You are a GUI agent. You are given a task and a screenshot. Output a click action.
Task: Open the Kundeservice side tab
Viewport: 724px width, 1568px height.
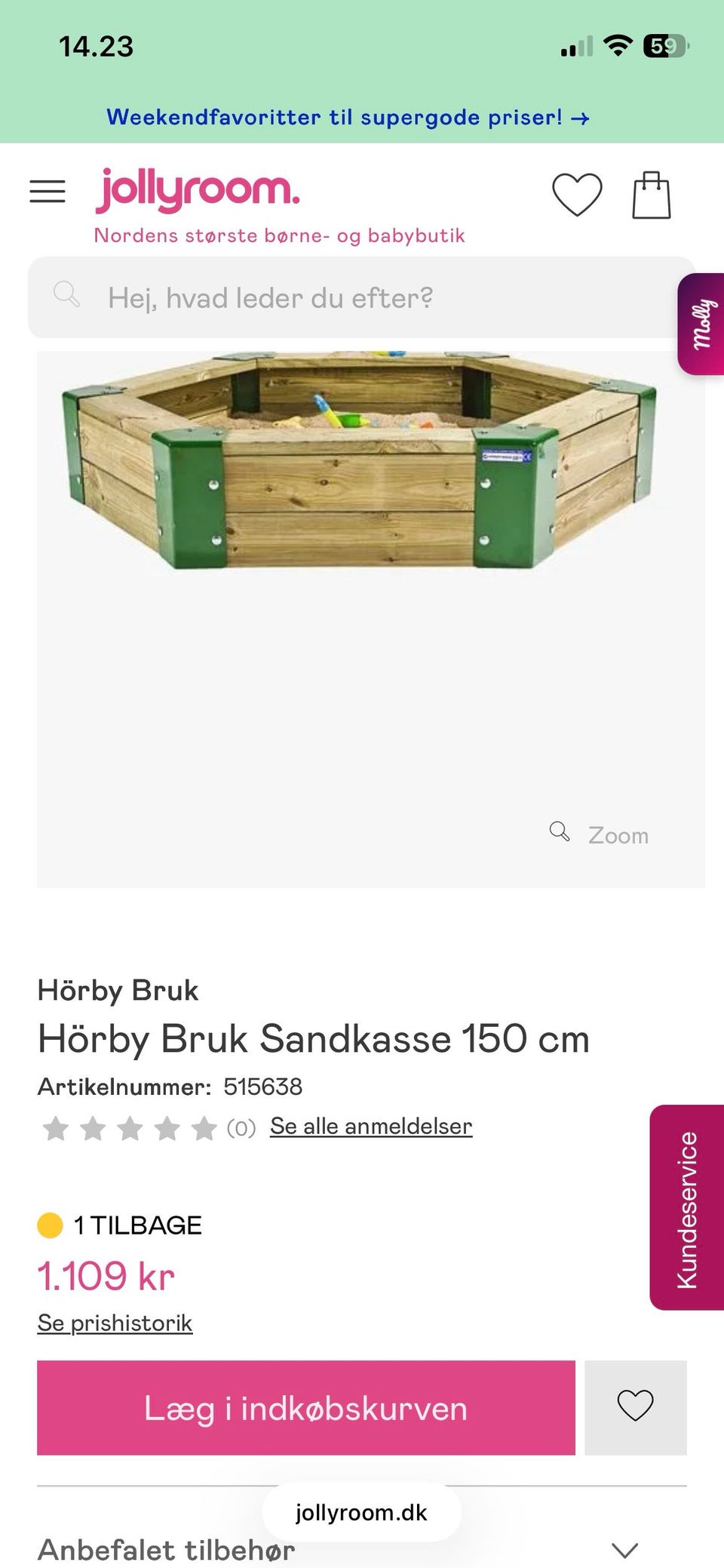(x=686, y=1207)
